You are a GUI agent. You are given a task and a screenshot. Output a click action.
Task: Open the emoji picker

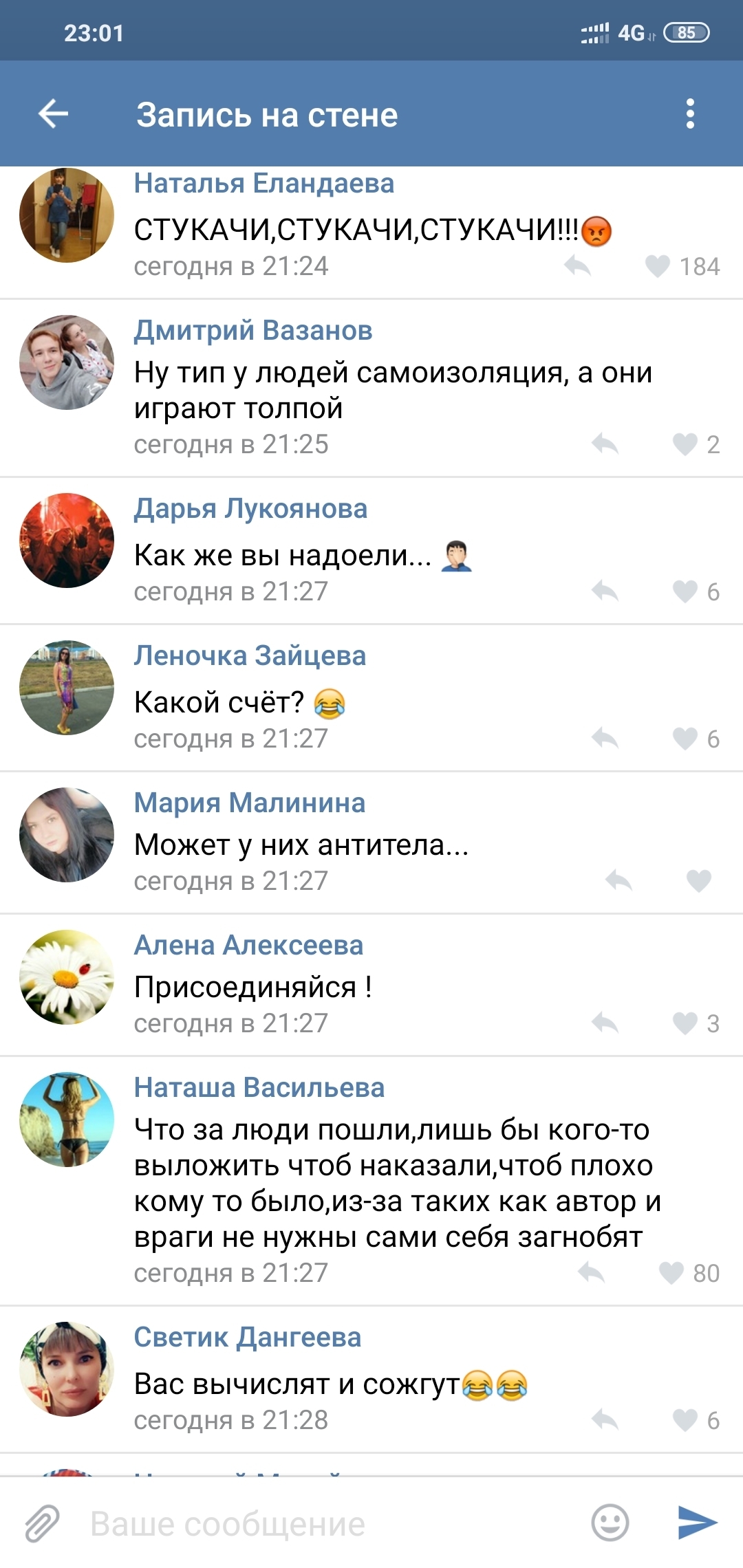(x=610, y=1523)
